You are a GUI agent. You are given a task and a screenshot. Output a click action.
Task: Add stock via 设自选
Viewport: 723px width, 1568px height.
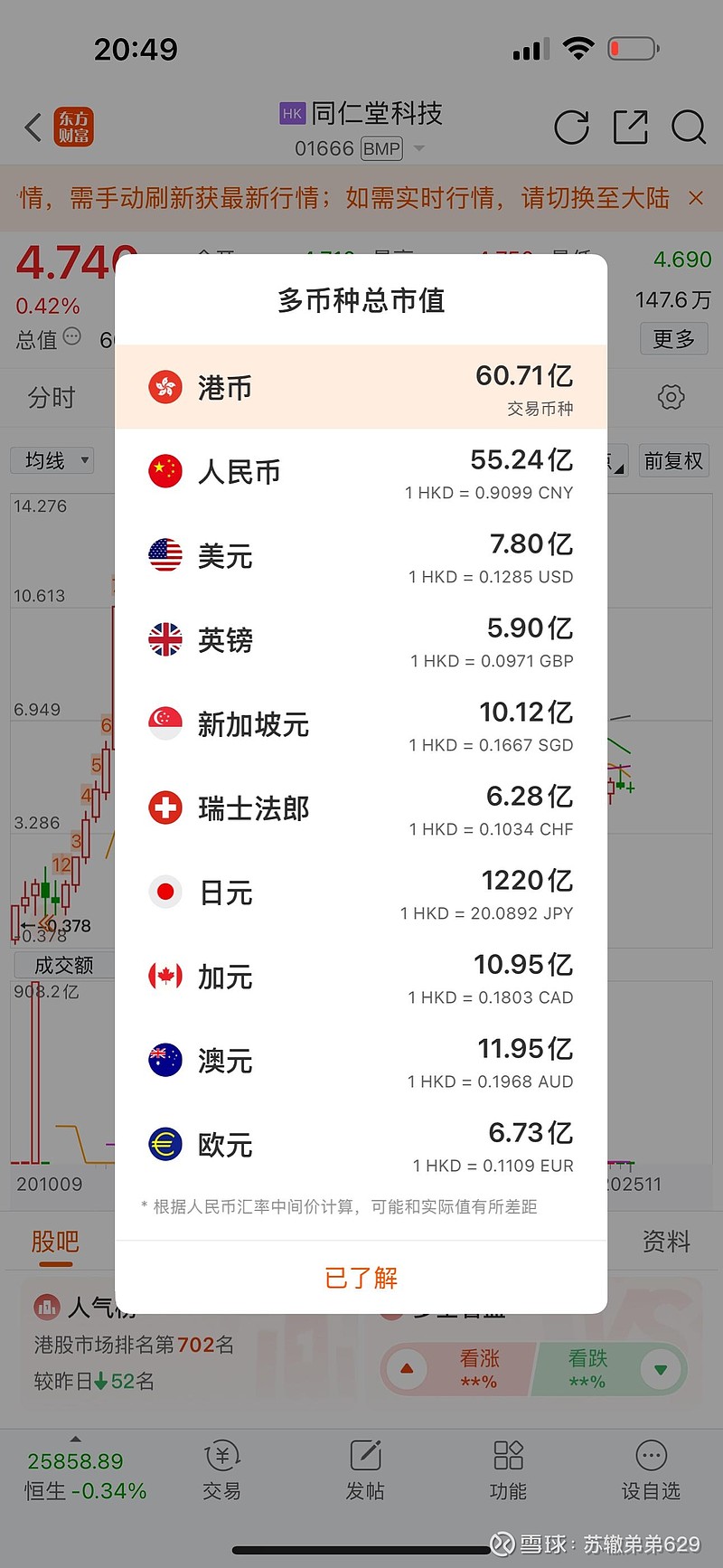tap(651, 1470)
